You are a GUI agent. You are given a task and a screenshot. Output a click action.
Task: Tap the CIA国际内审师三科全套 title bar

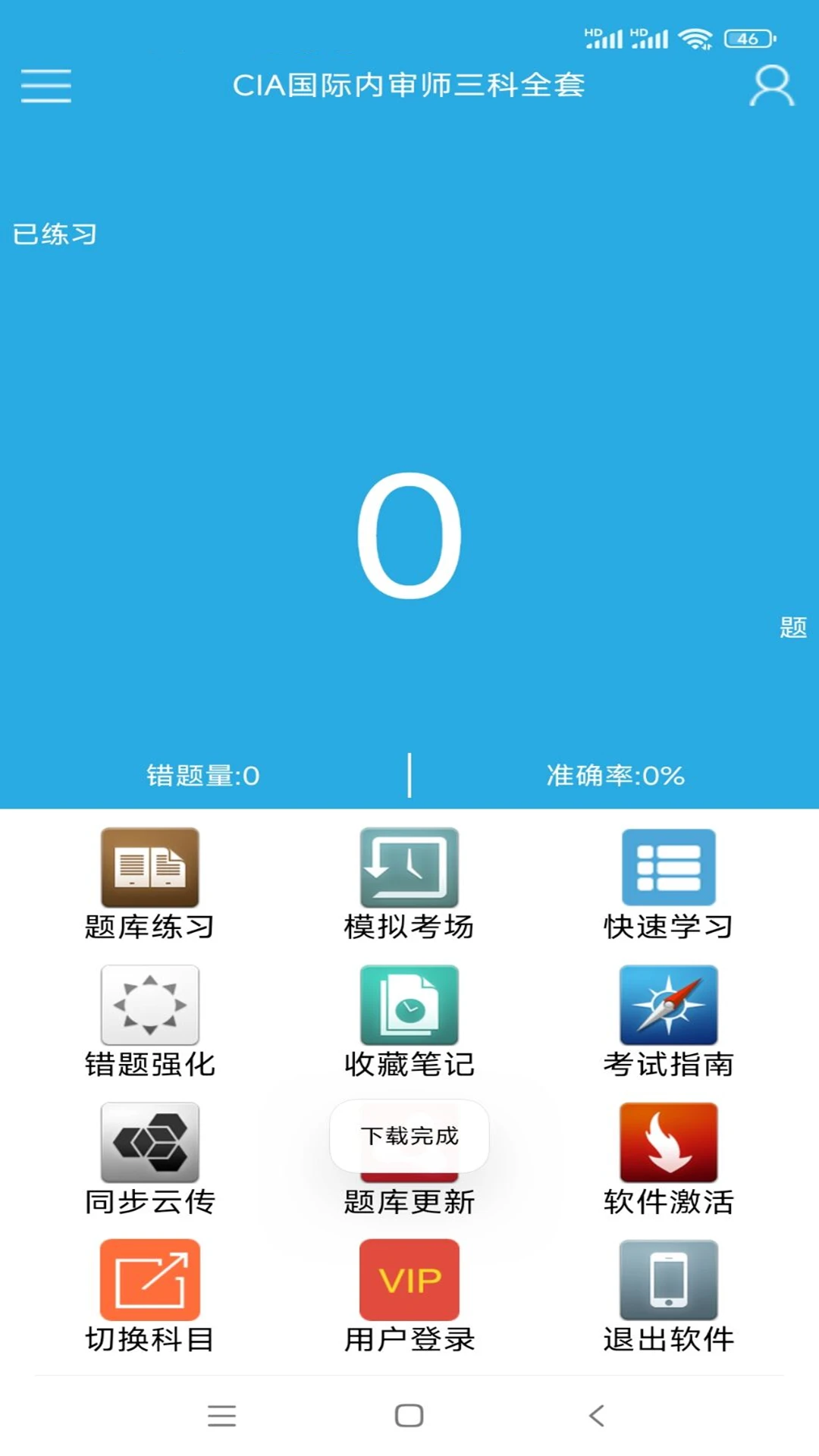(409, 86)
